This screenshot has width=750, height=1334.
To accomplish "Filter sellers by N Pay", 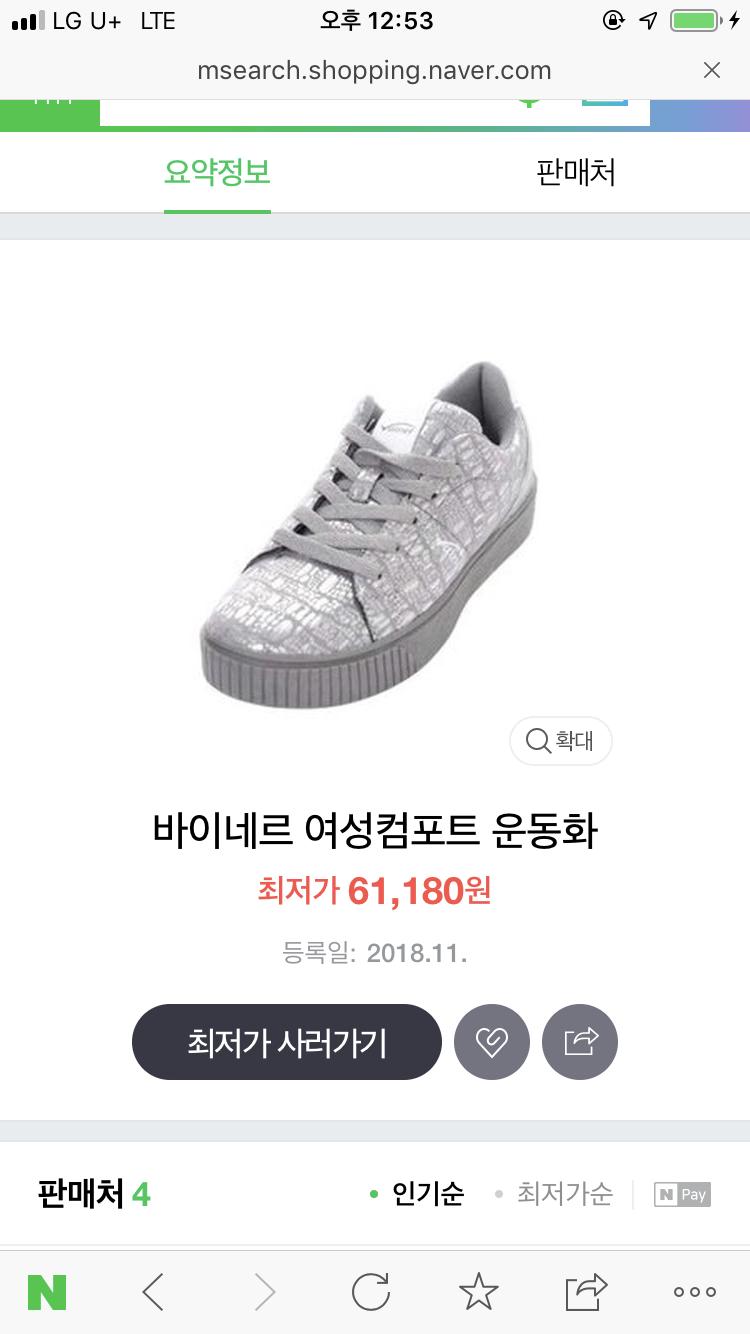I will [682, 1194].
